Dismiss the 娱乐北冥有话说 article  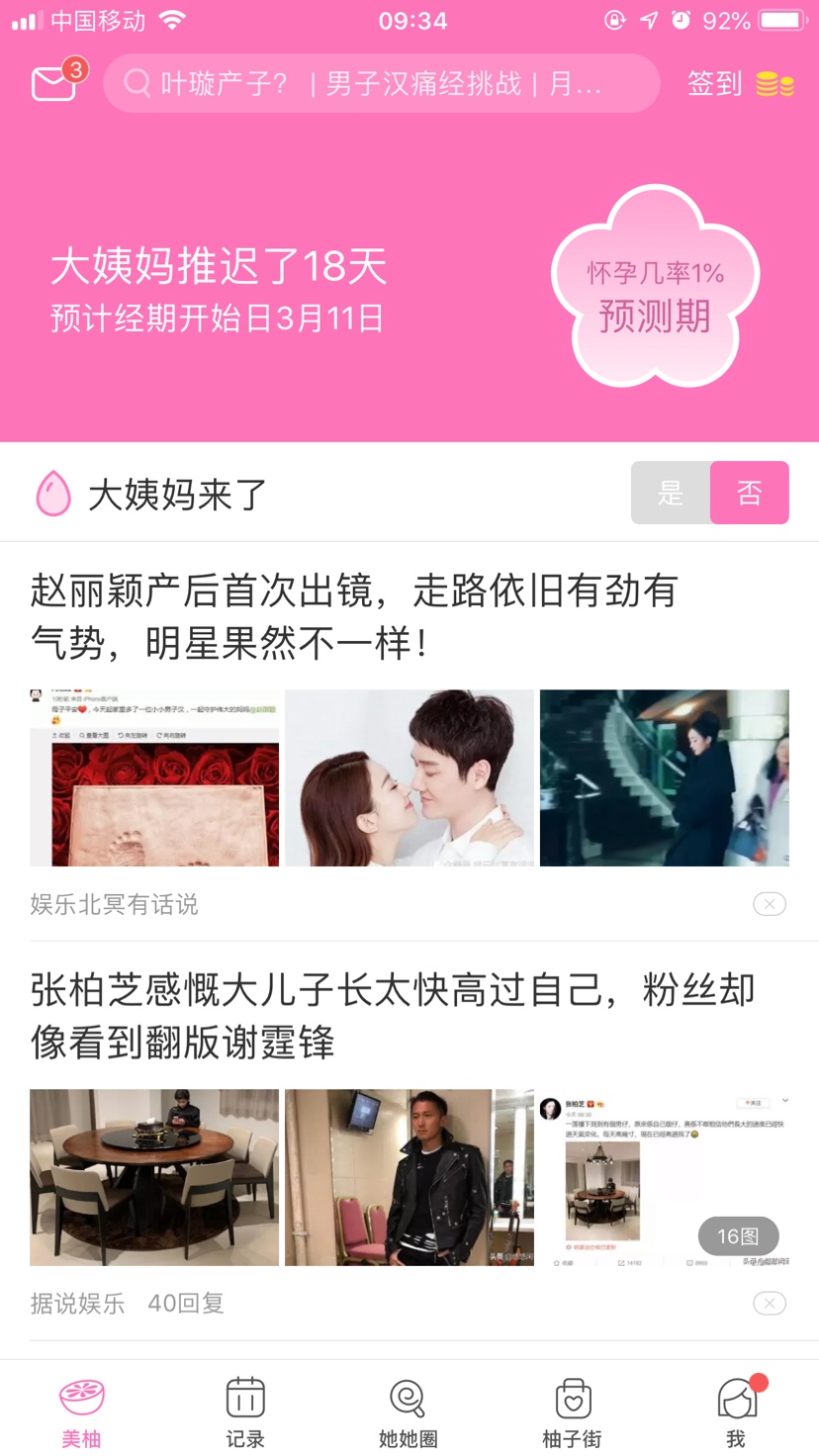click(x=769, y=904)
